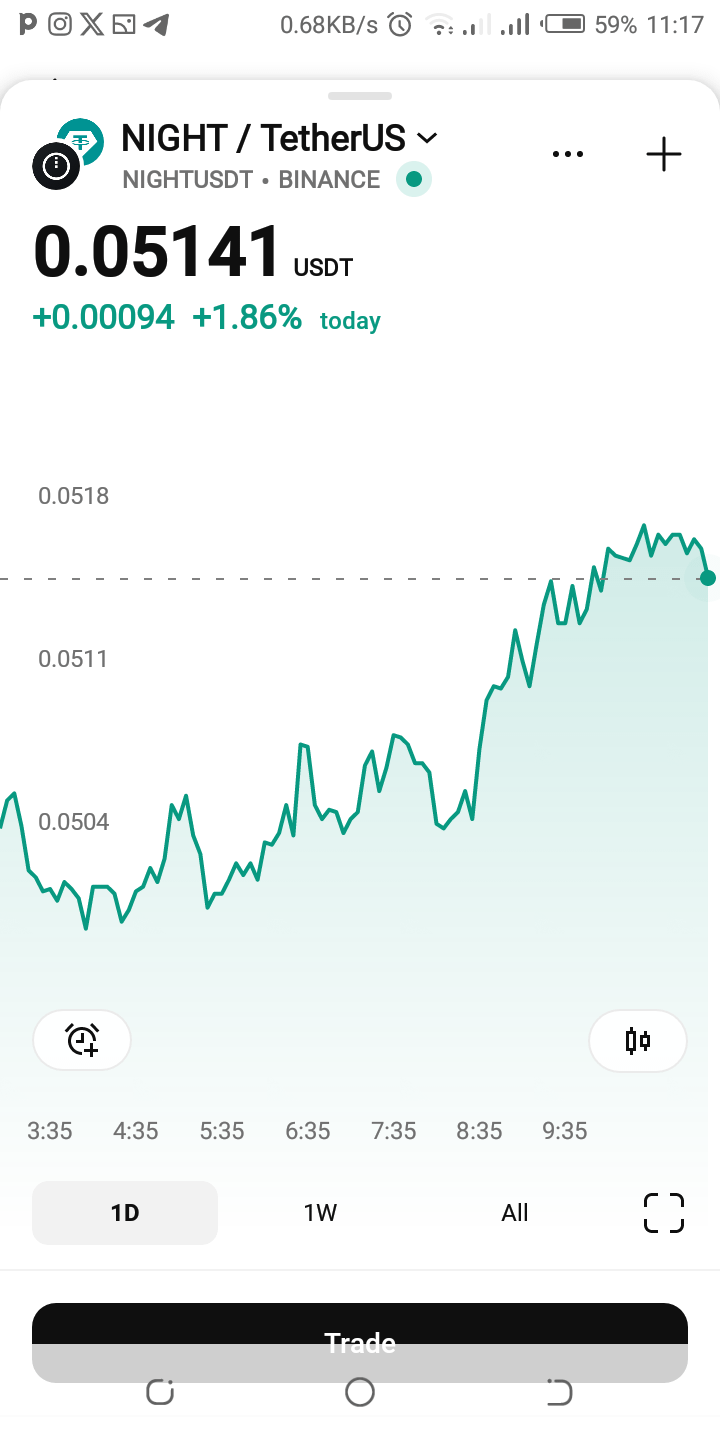Switch to the 1W time range
Screen dimensions: 720x1440
coord(320,1213)
